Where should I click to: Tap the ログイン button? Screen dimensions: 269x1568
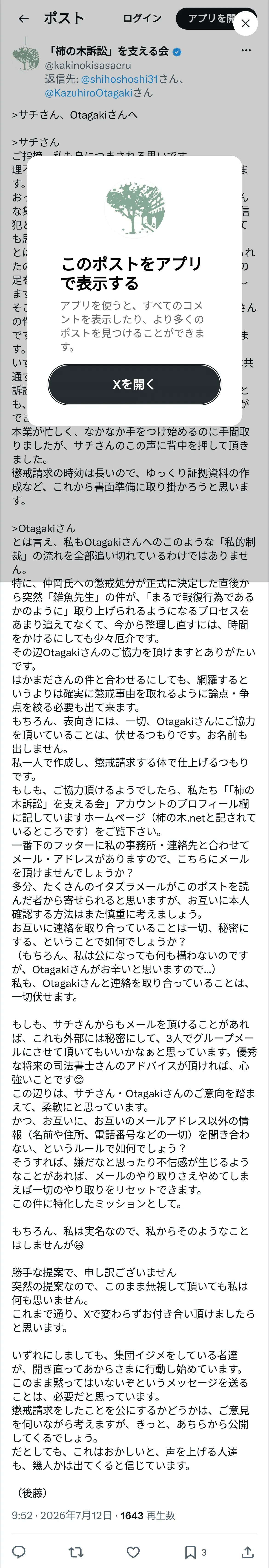tap(142, 18)
